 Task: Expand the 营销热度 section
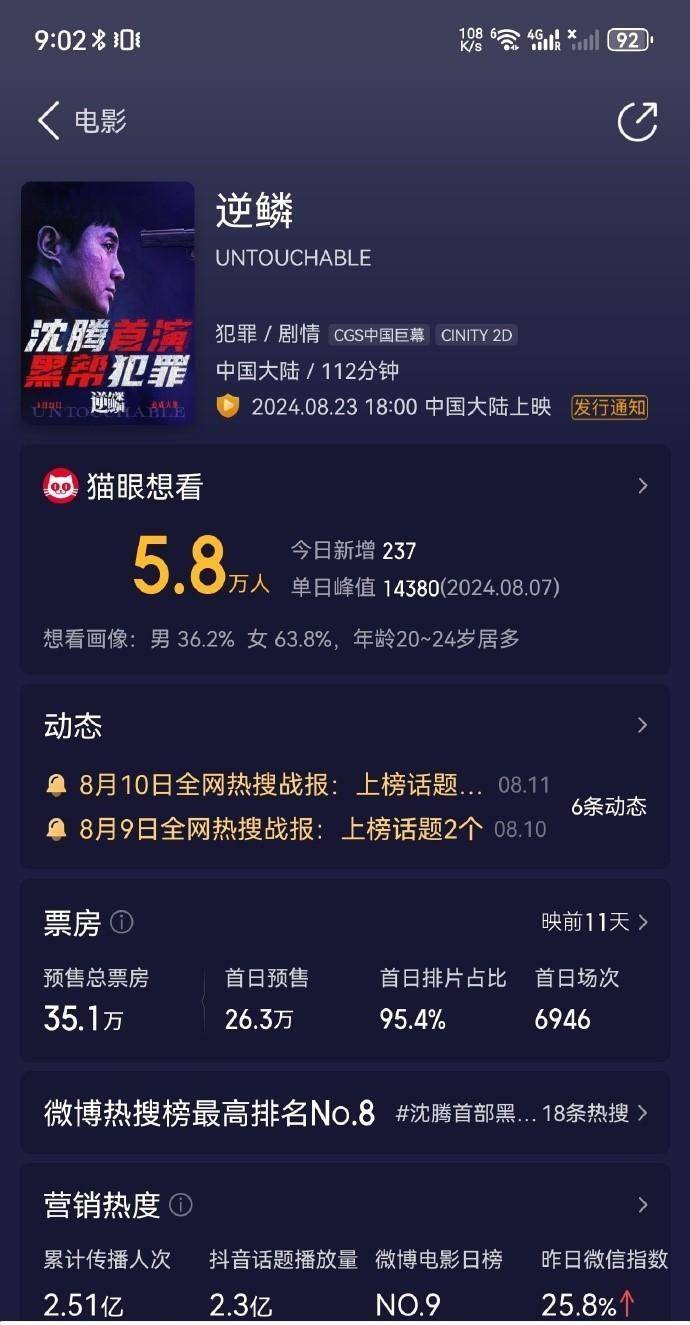642,1205
